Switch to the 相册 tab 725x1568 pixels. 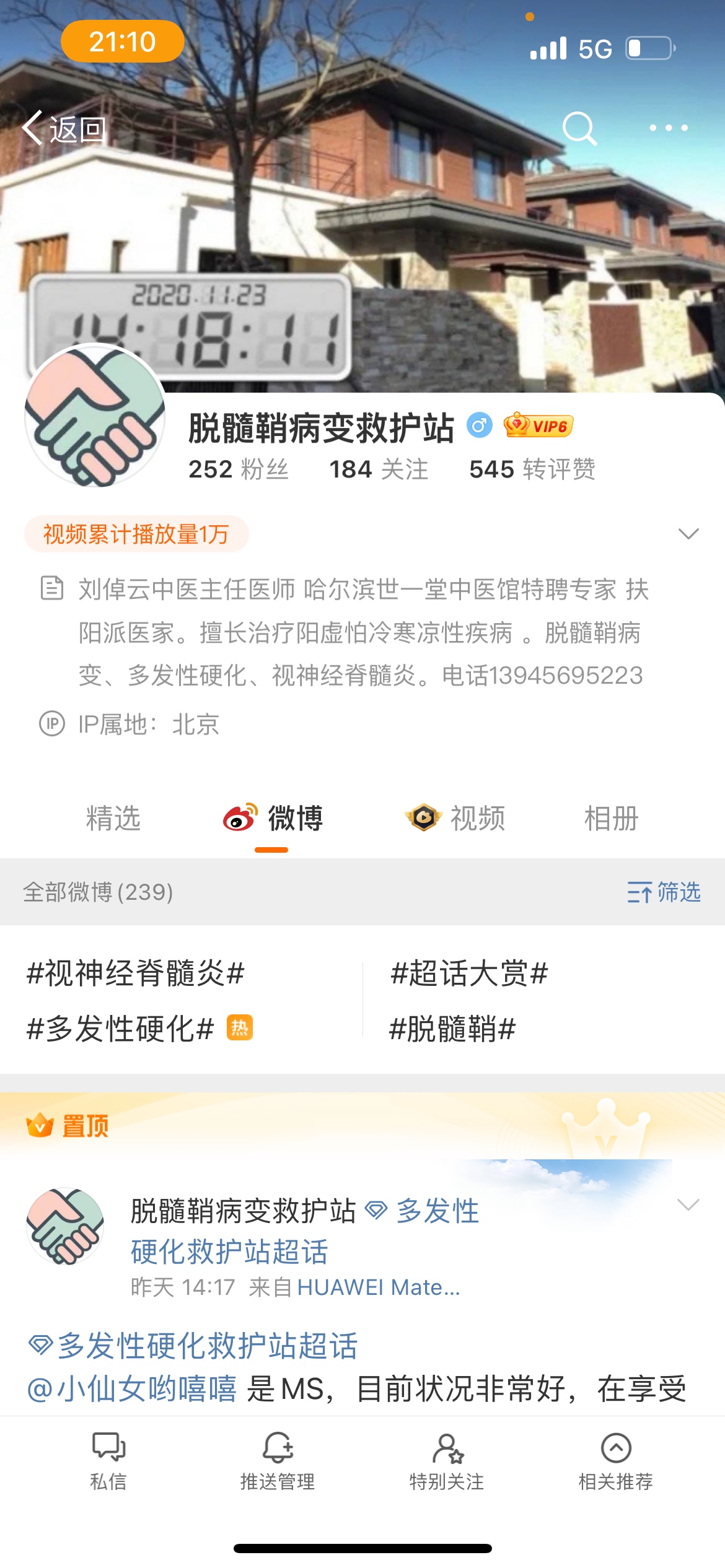coord(611,818)
